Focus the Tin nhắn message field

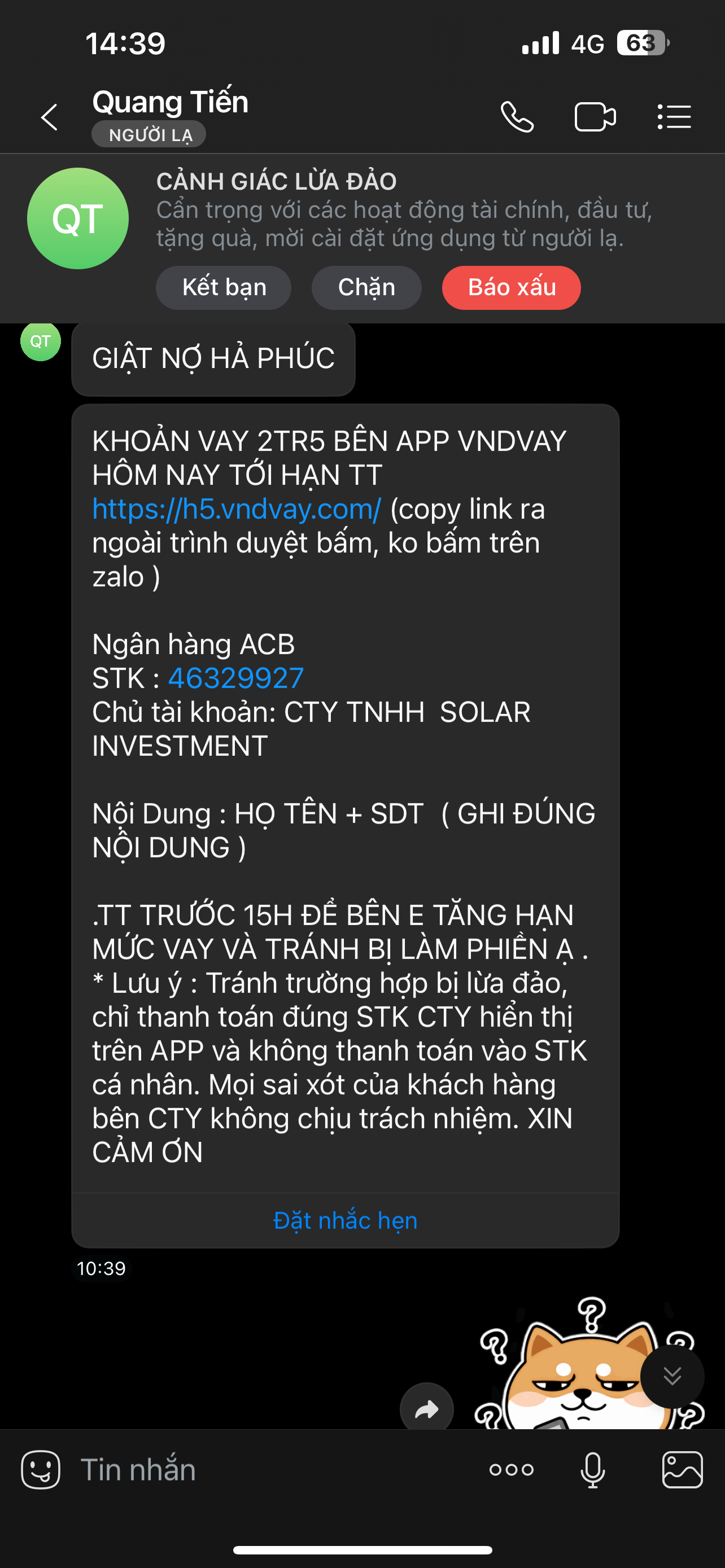click(x=274, y=1470)
